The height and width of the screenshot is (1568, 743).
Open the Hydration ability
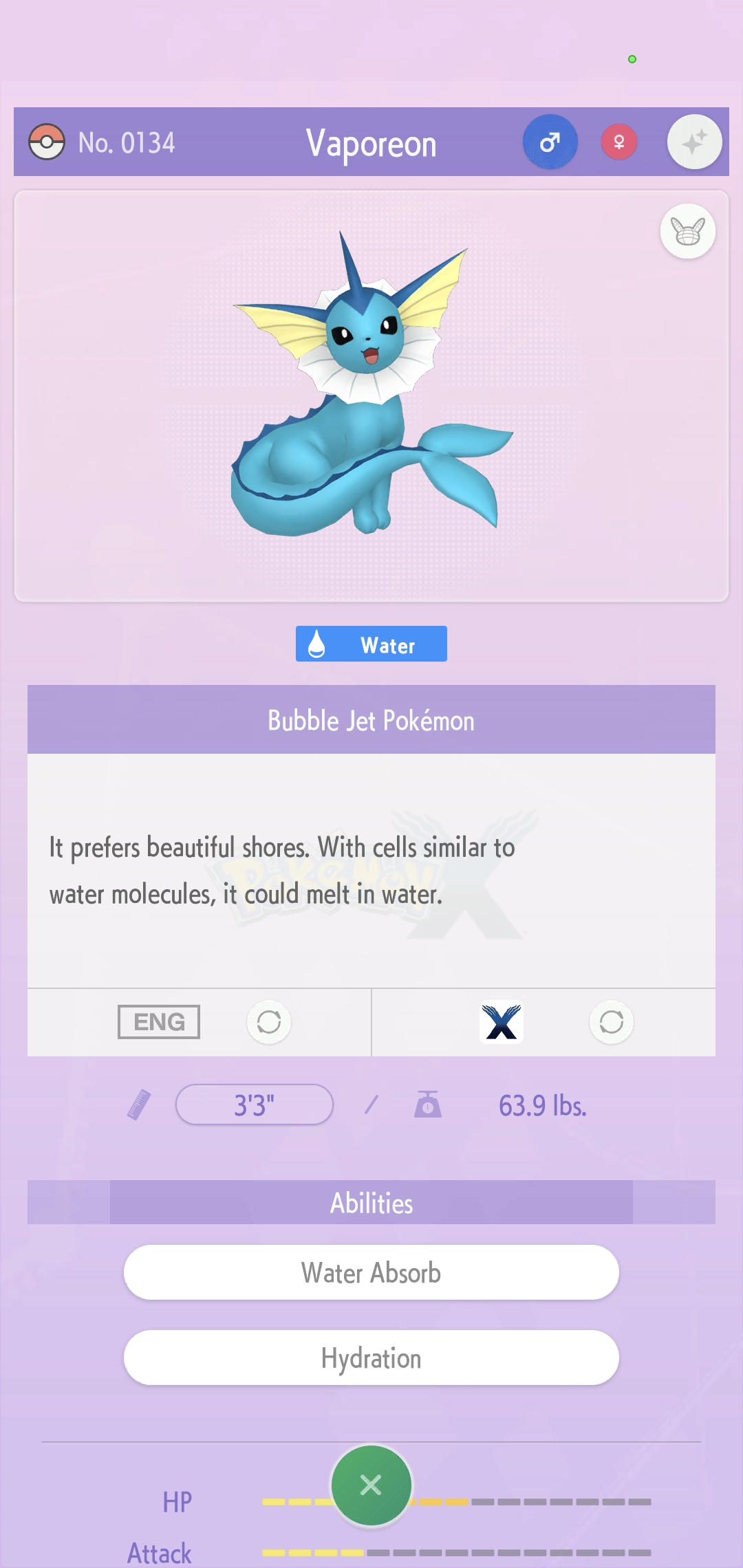tap(371, 1358)
